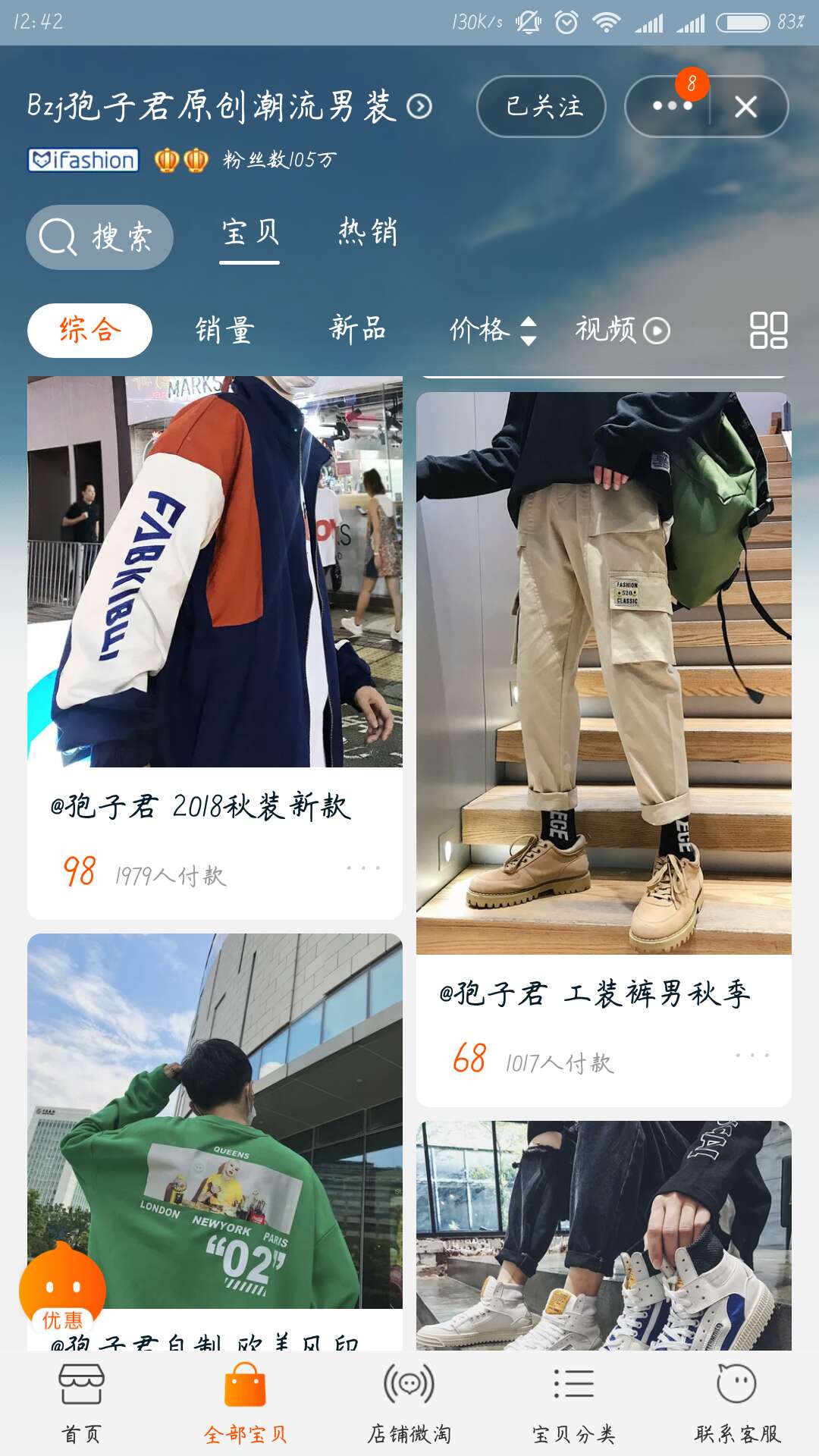Activate the 新品 new arrivals filter
The width and height of the screenshot is (819, 1456).
coord(357,329)
